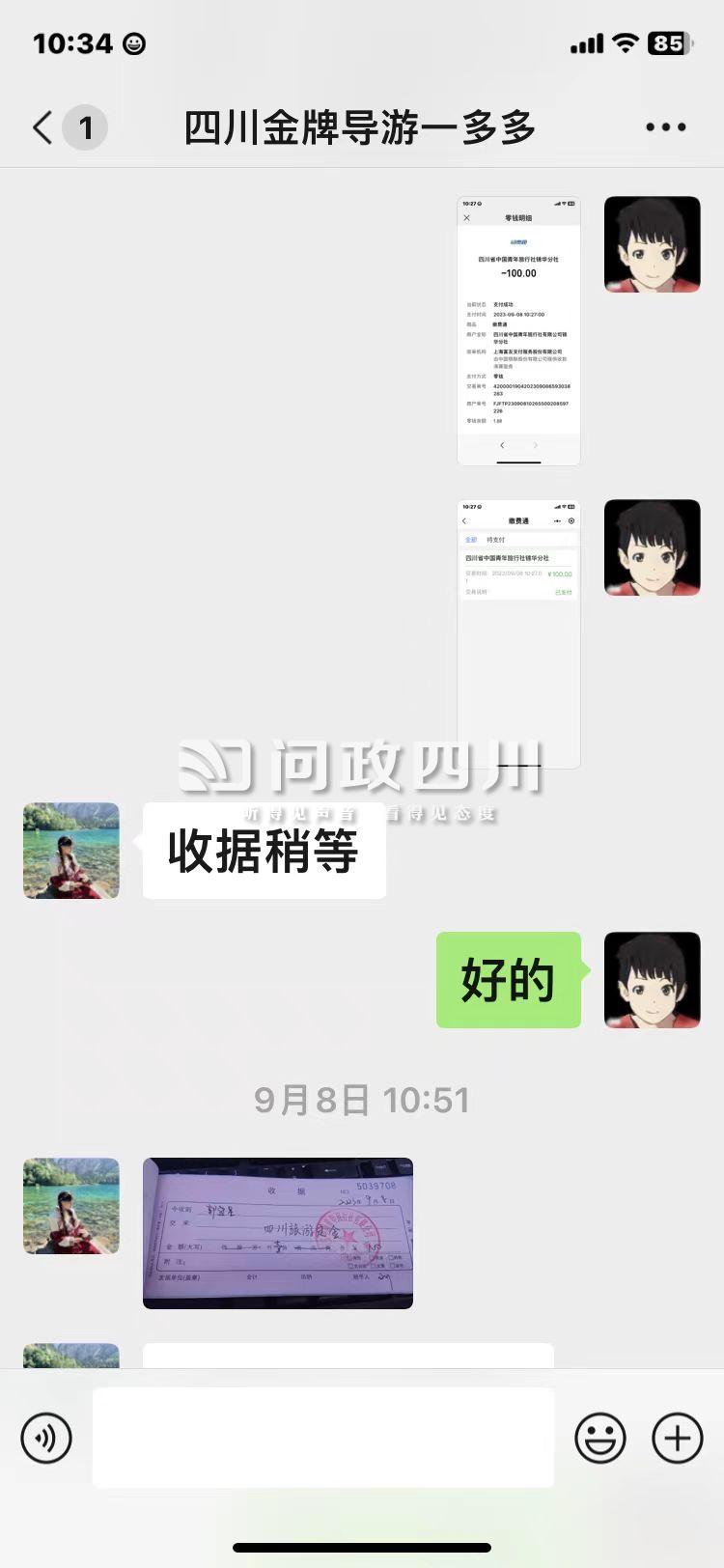Open the 缴费通 payment record screenshot
Viewport: 724px width, 1568px height.
[x=518, y=632]
